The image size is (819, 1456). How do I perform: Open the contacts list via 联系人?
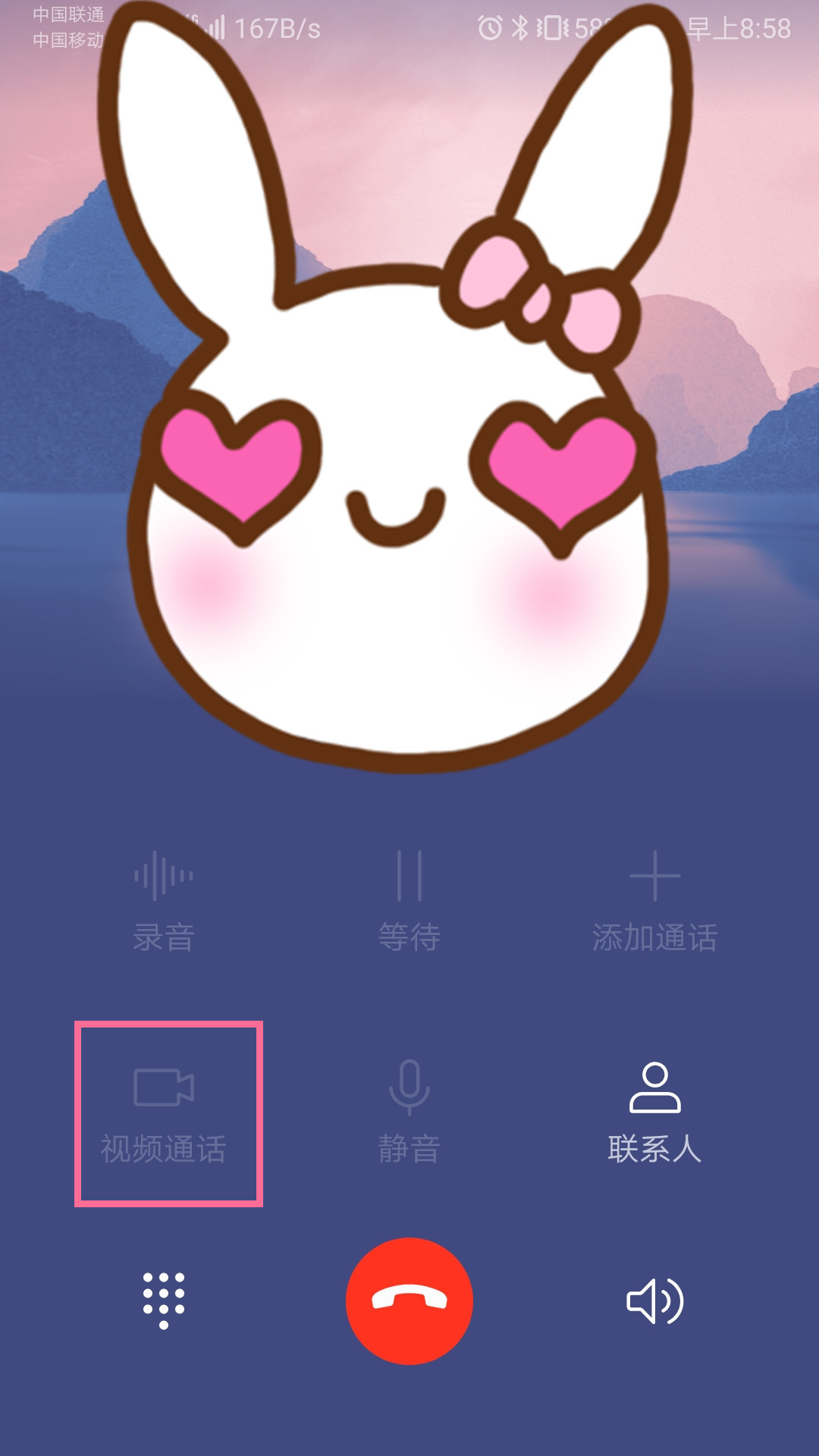point(654,1115)
